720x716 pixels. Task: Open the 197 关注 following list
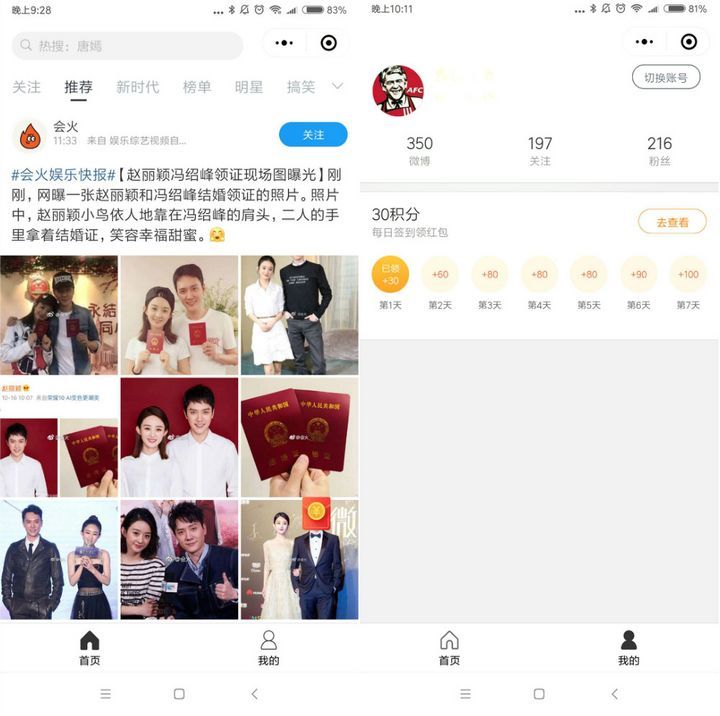(540, 150)
